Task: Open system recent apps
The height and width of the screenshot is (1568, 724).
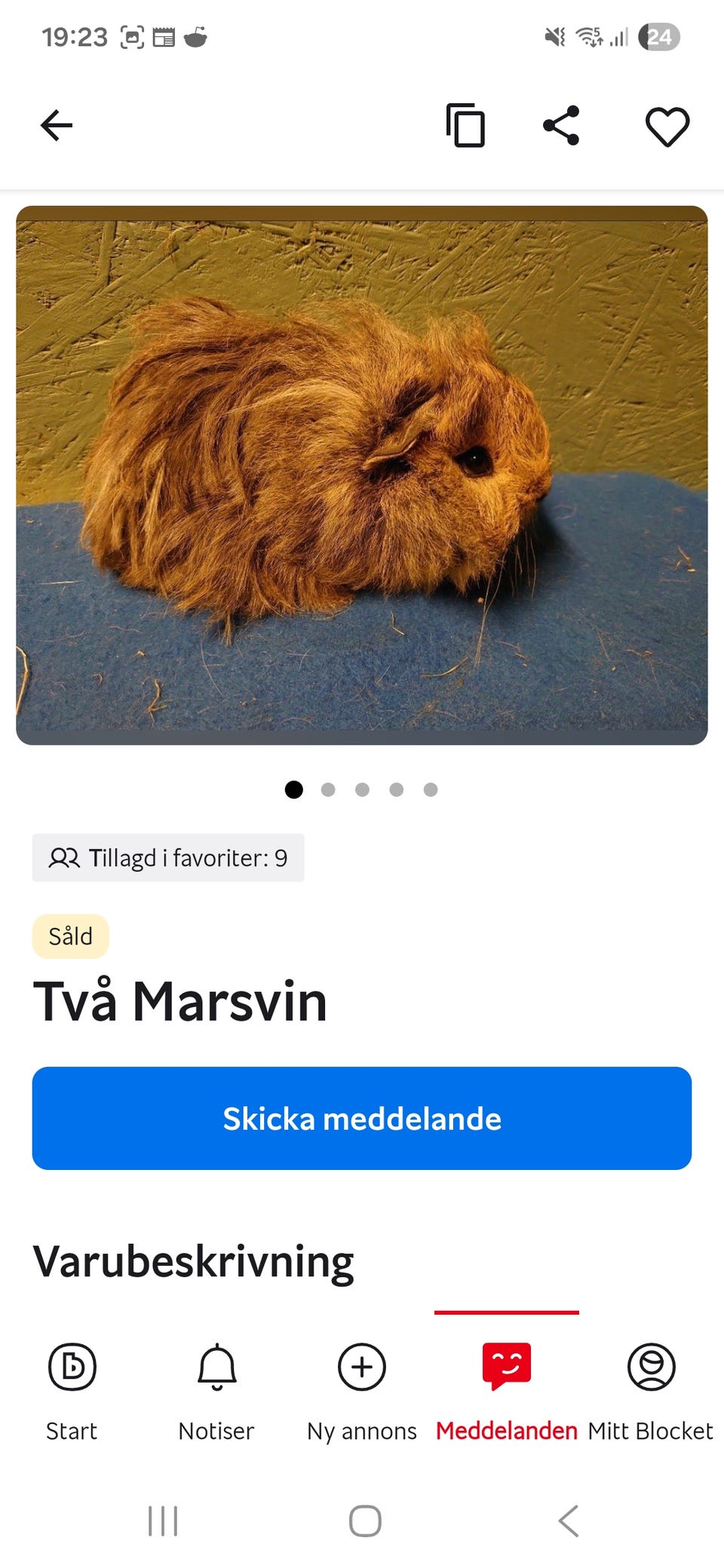Action: tap(163, 1521)
